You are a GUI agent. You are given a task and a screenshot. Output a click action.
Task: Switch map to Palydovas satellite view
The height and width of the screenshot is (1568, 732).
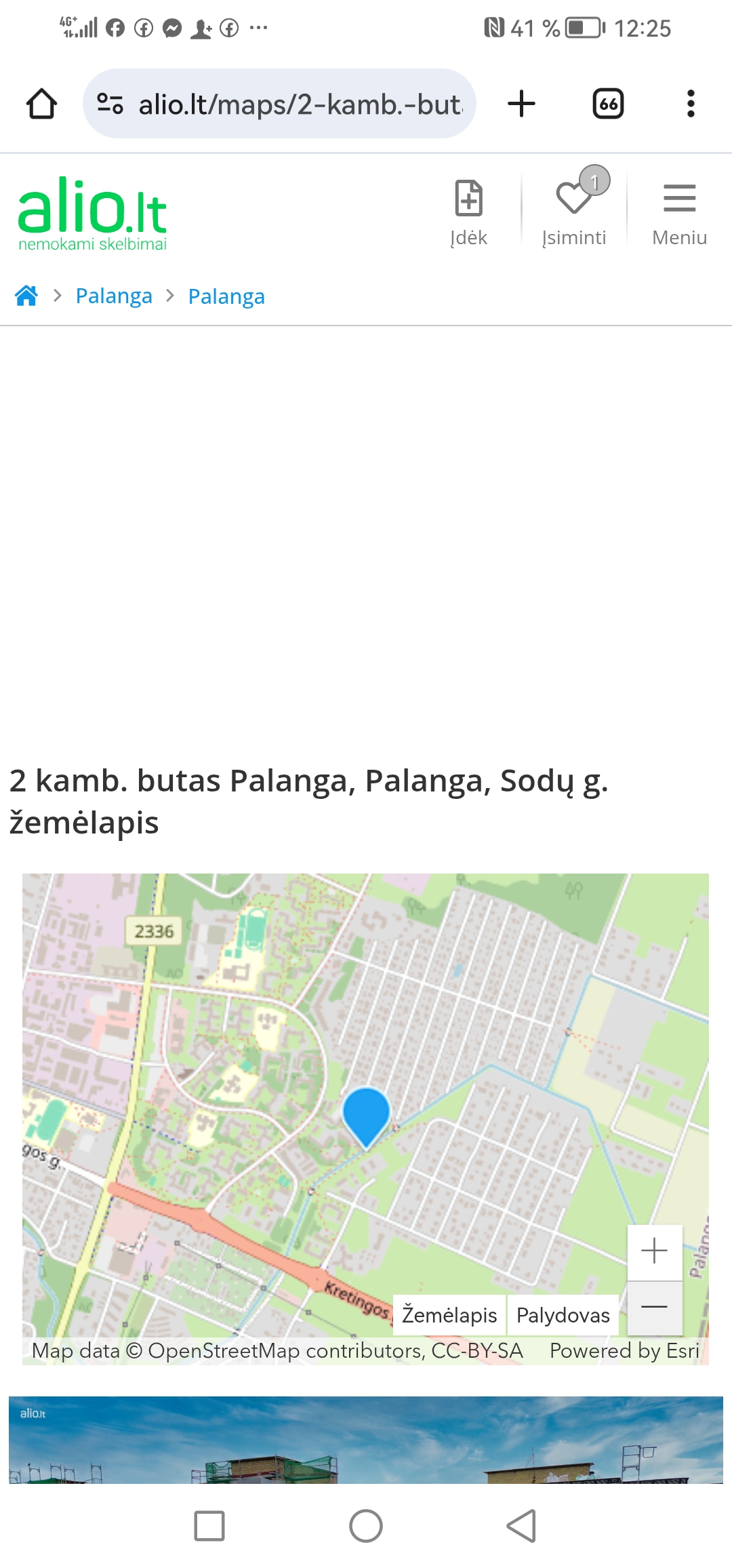tap(563, 1315)
